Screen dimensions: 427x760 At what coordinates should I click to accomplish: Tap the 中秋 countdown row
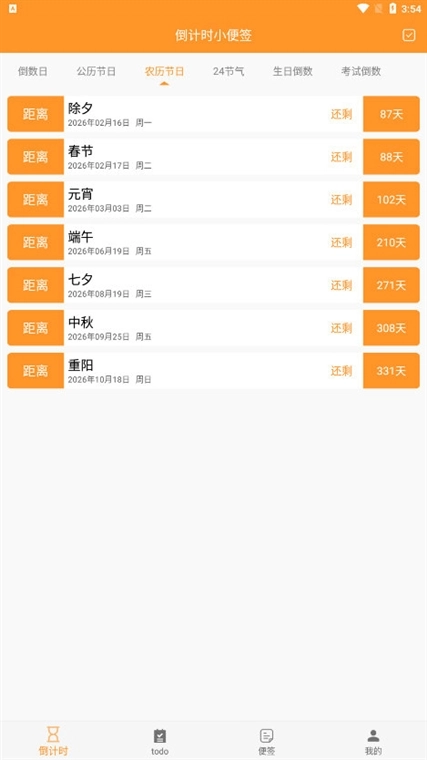click(x=213, y=328)
